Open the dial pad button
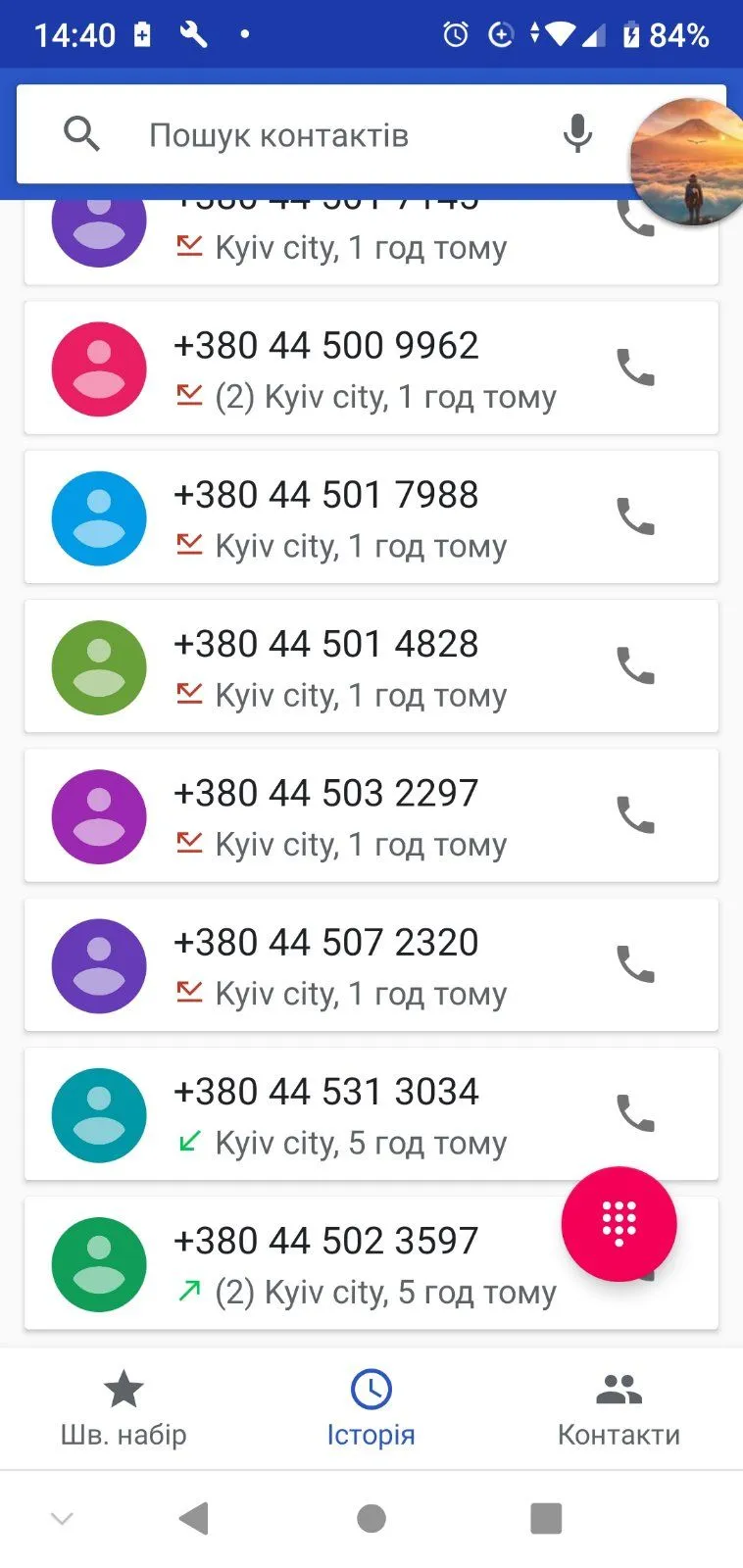This screenshot has height=1568, width=743. (x=619, y=1223)
